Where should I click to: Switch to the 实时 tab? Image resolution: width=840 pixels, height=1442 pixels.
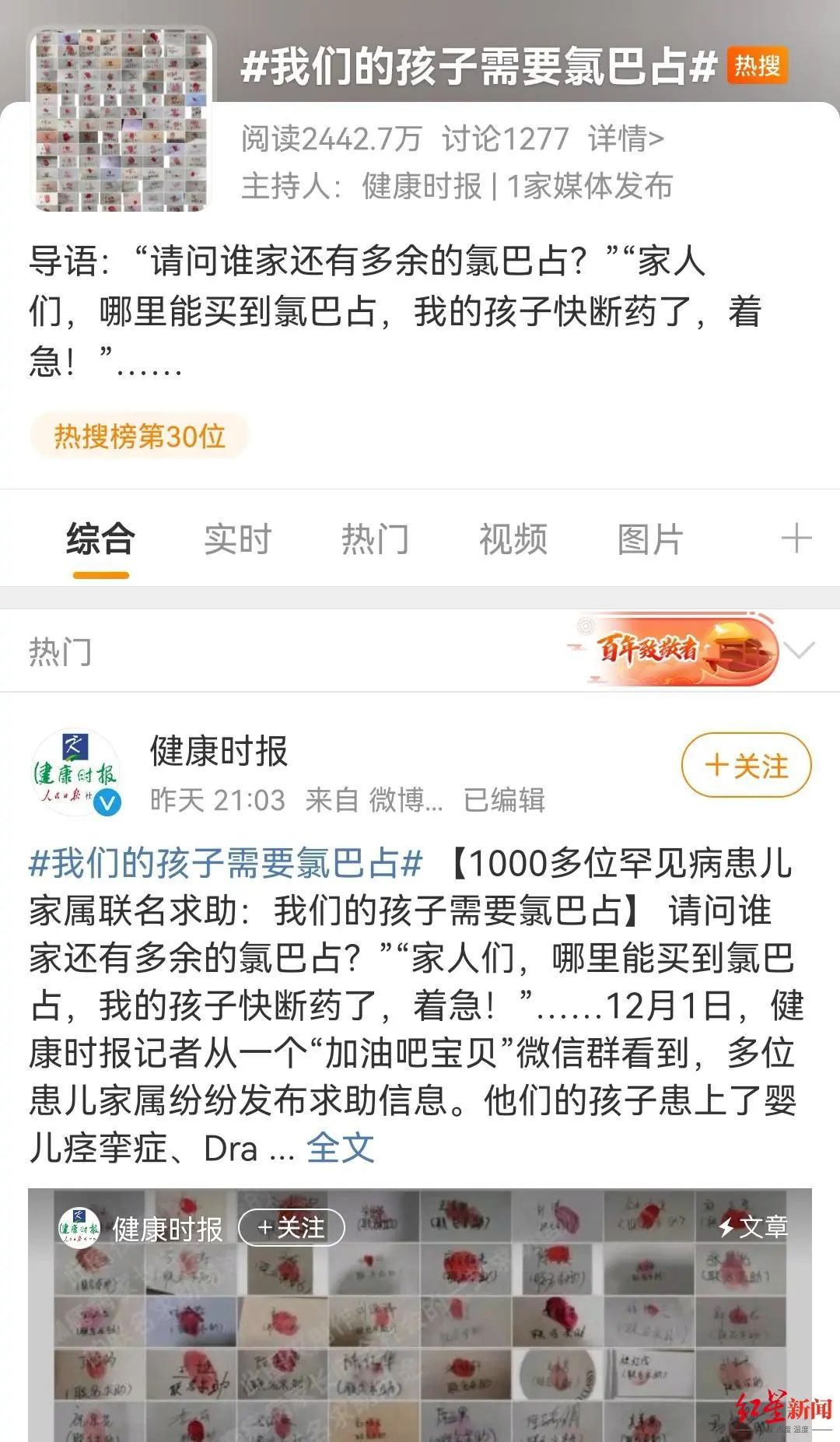(237, 539)
